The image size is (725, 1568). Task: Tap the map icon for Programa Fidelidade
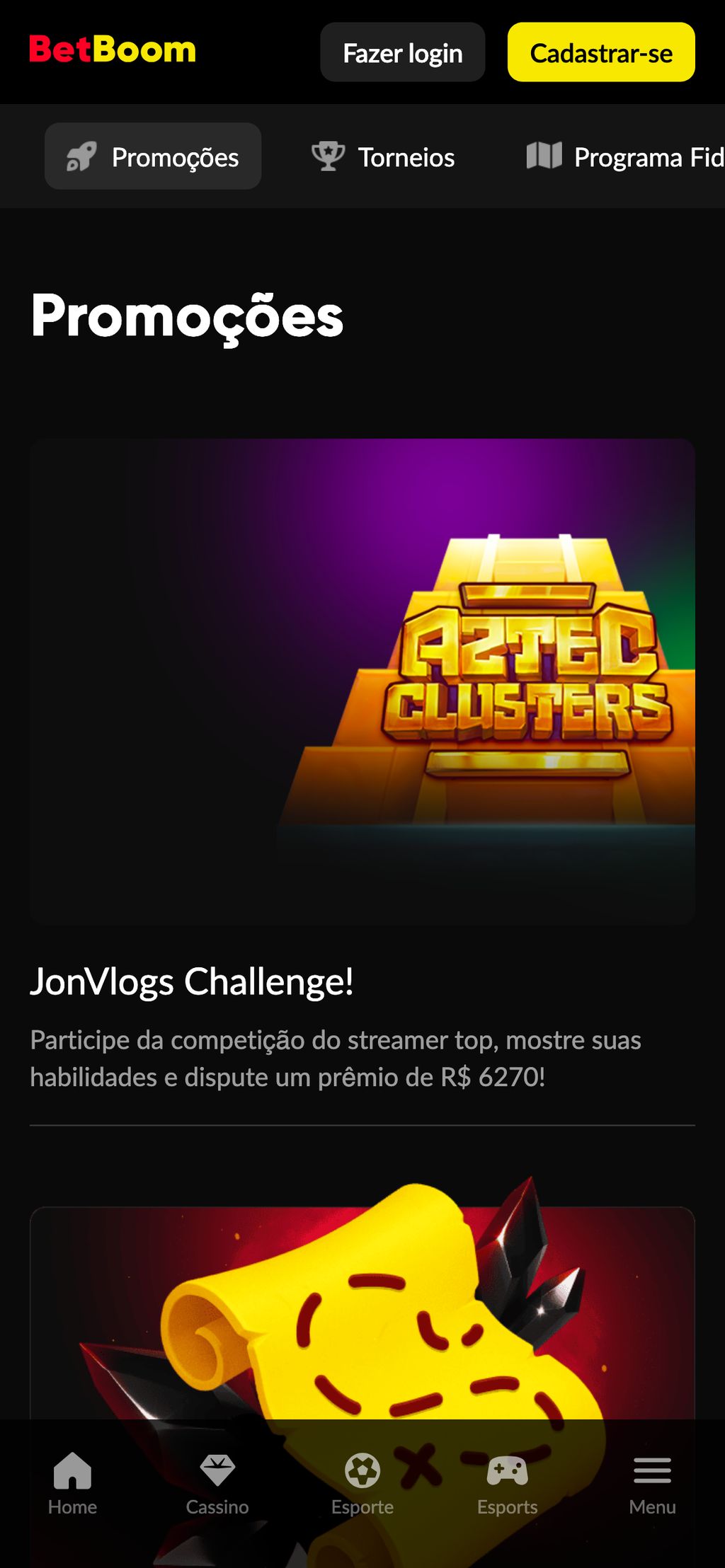[544, 156]
